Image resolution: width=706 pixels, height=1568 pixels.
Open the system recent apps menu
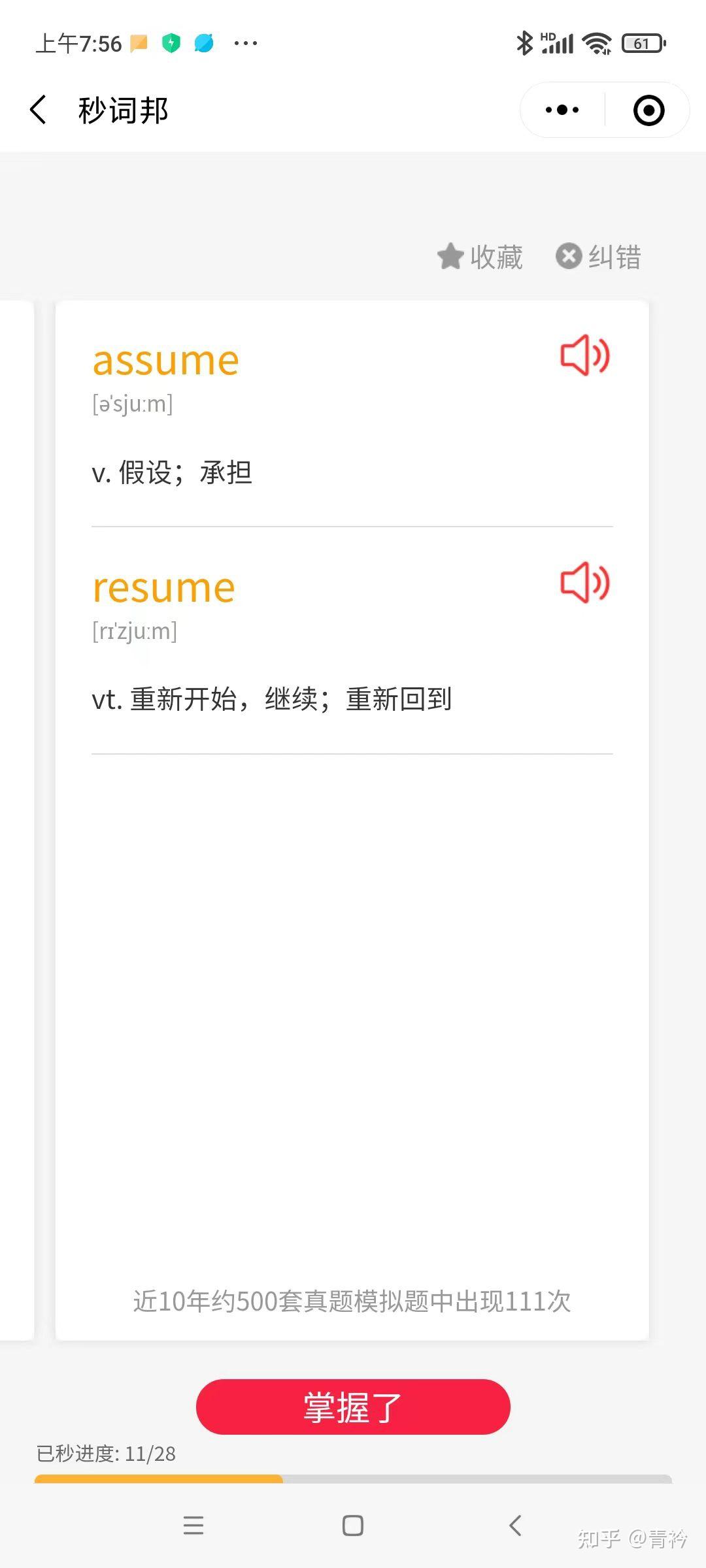pyautogui.click(x=193, y=1526)
